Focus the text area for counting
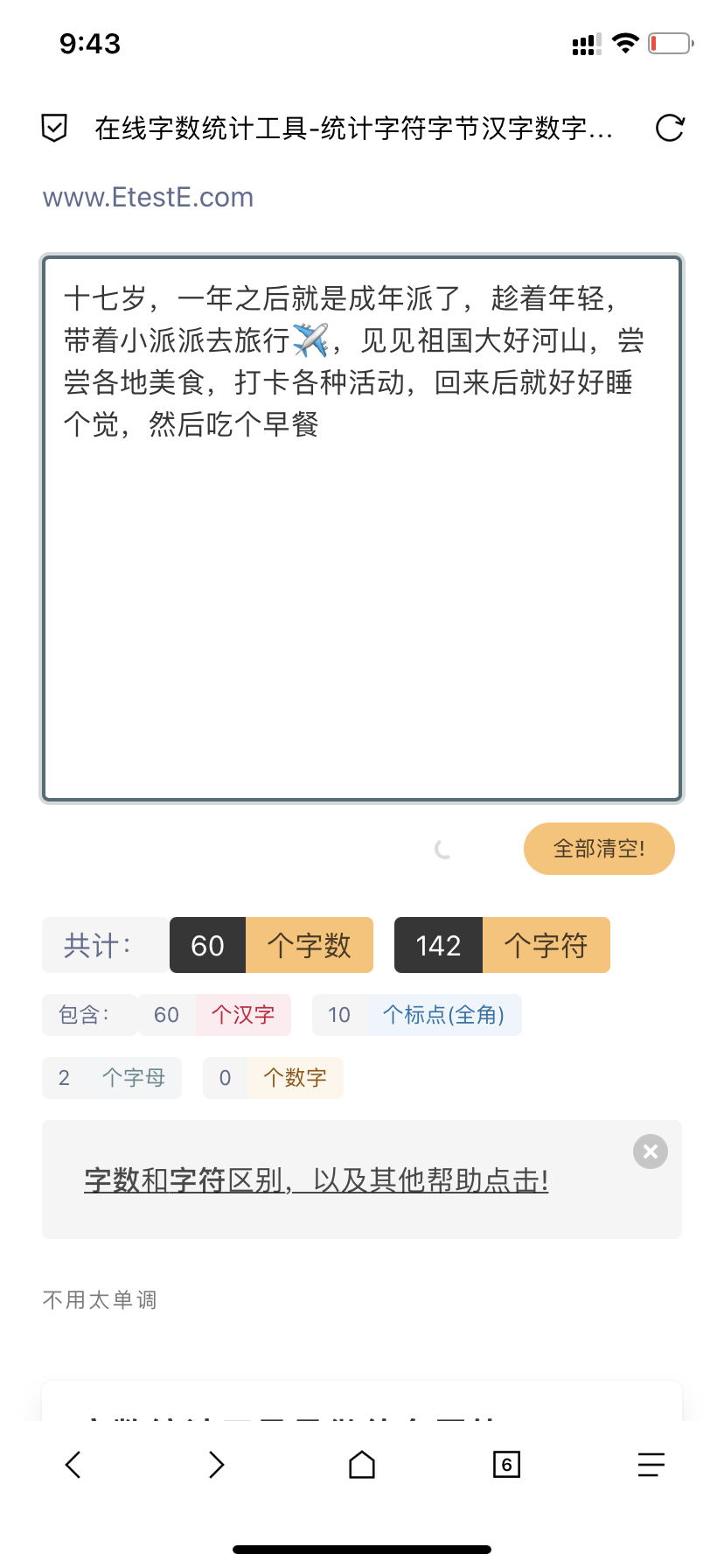Image resolution: width=724 pixels, height=1568 pixels. 362,528
